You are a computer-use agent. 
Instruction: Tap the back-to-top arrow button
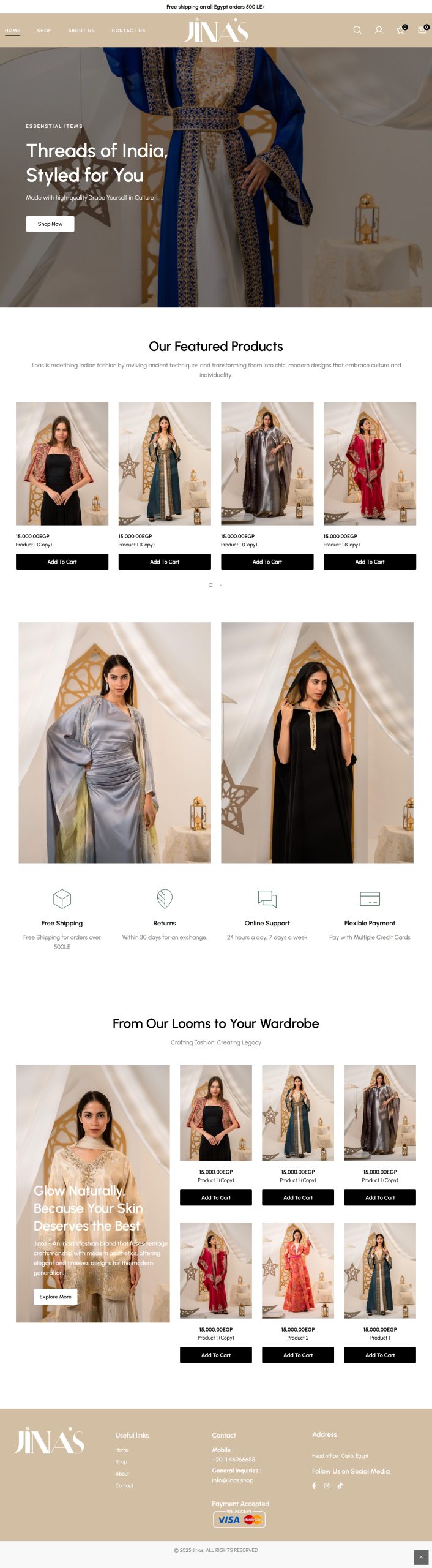(x=421, y=1557)
